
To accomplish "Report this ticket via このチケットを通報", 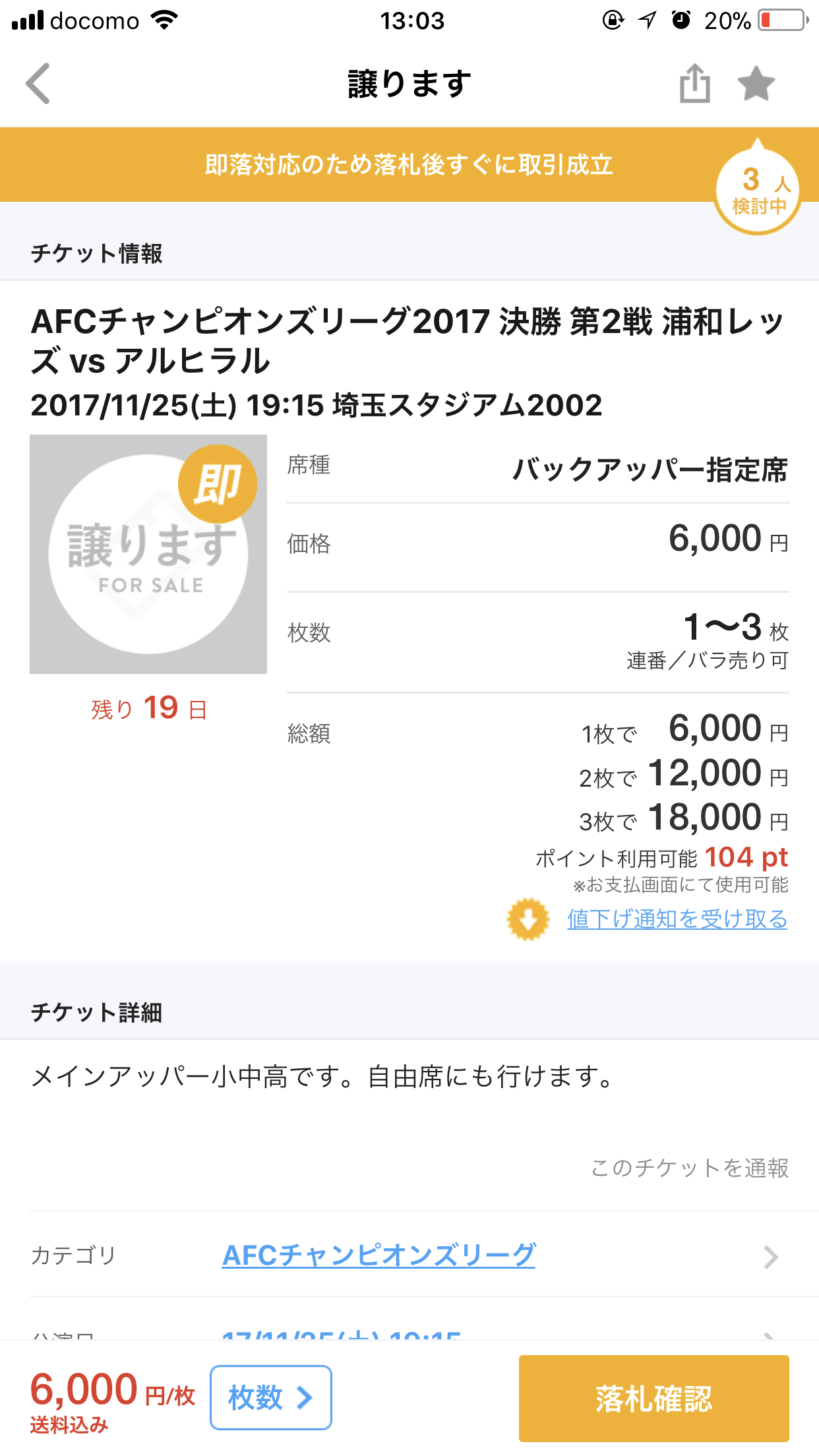I will pos(689,1168).
